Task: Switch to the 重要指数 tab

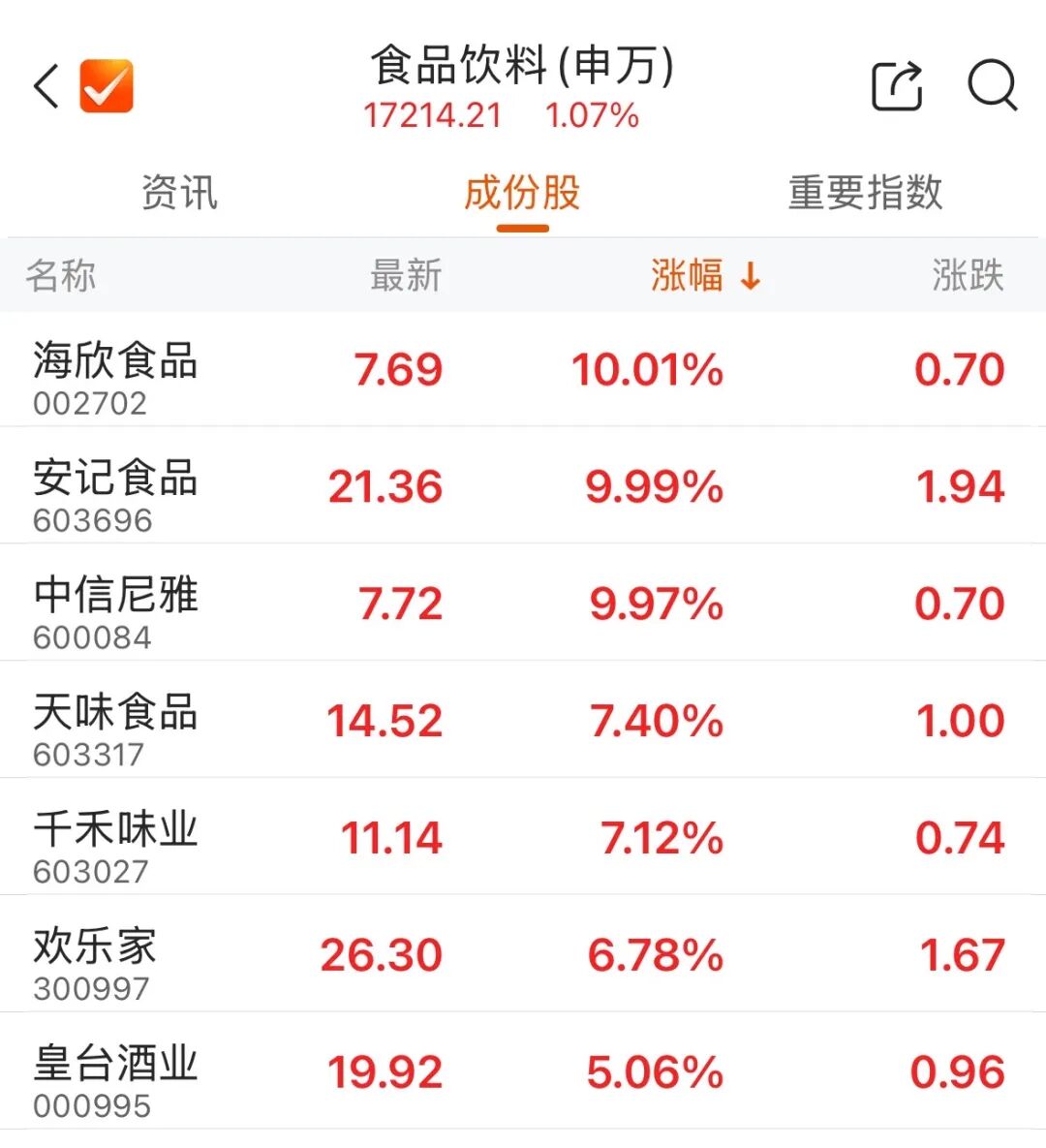Action: (865, 192)
